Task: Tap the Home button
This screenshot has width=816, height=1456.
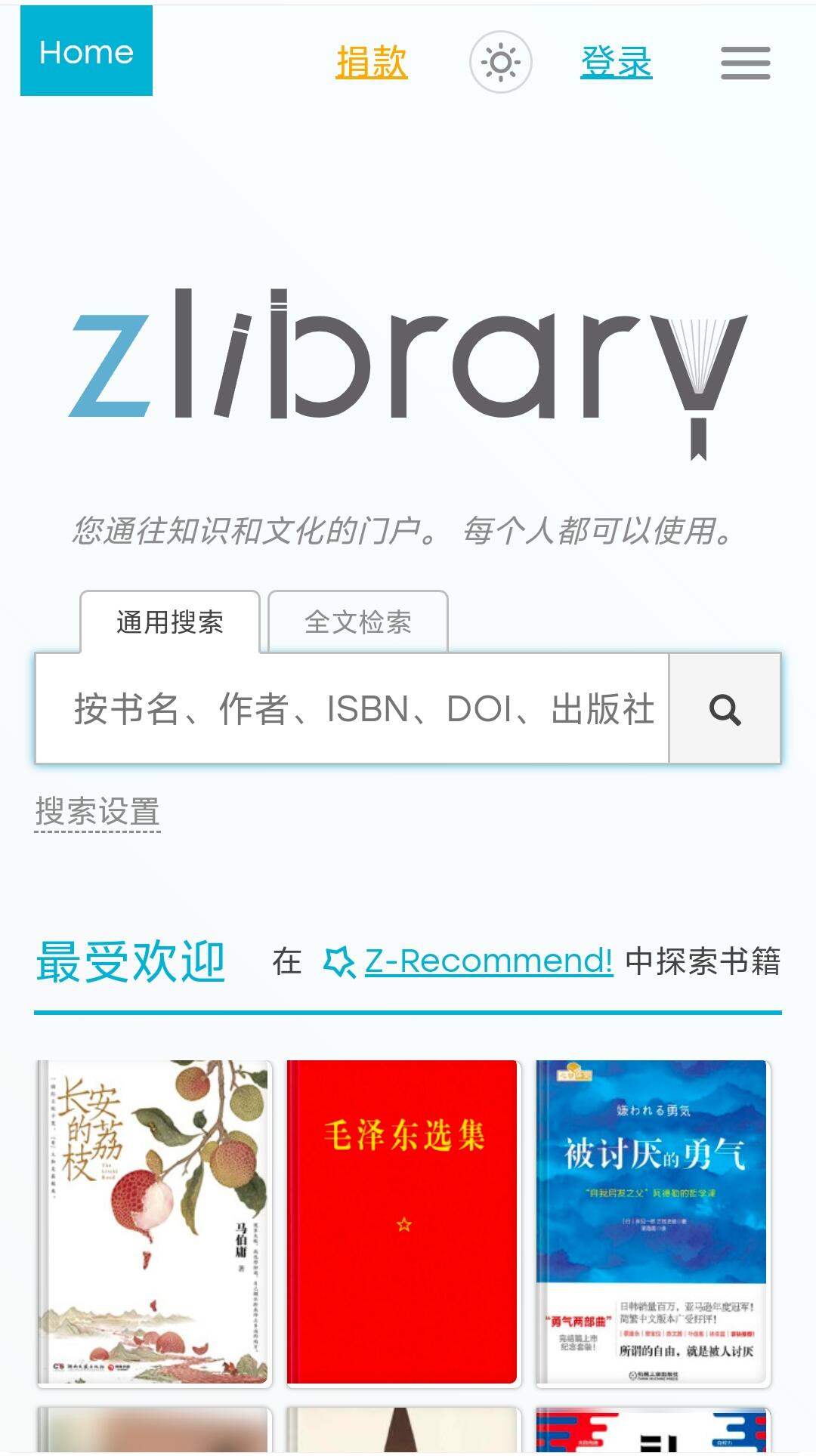Action: click(x=86, y=51)
